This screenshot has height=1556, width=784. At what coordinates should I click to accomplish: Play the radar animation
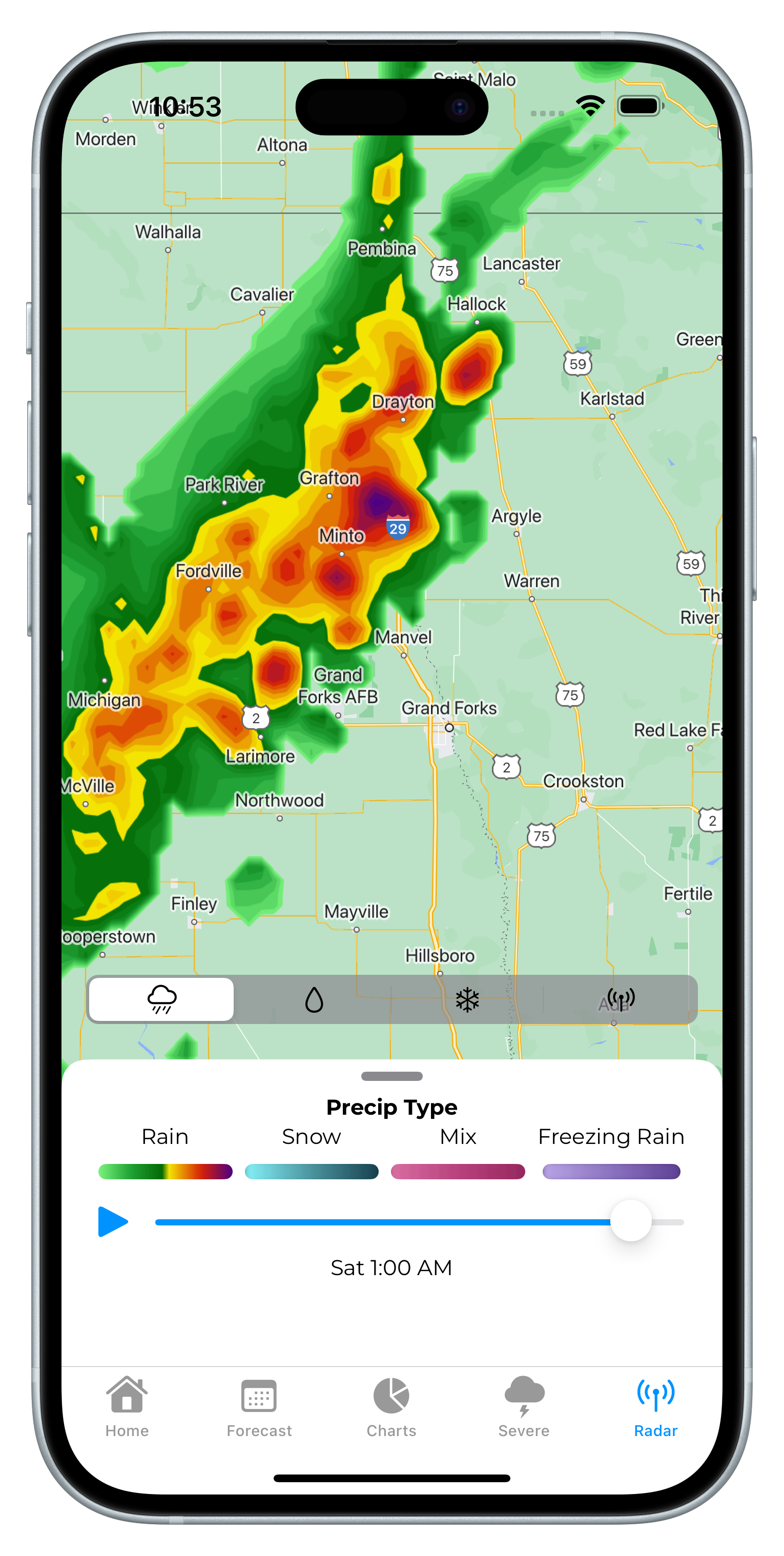click(113, 1221)
